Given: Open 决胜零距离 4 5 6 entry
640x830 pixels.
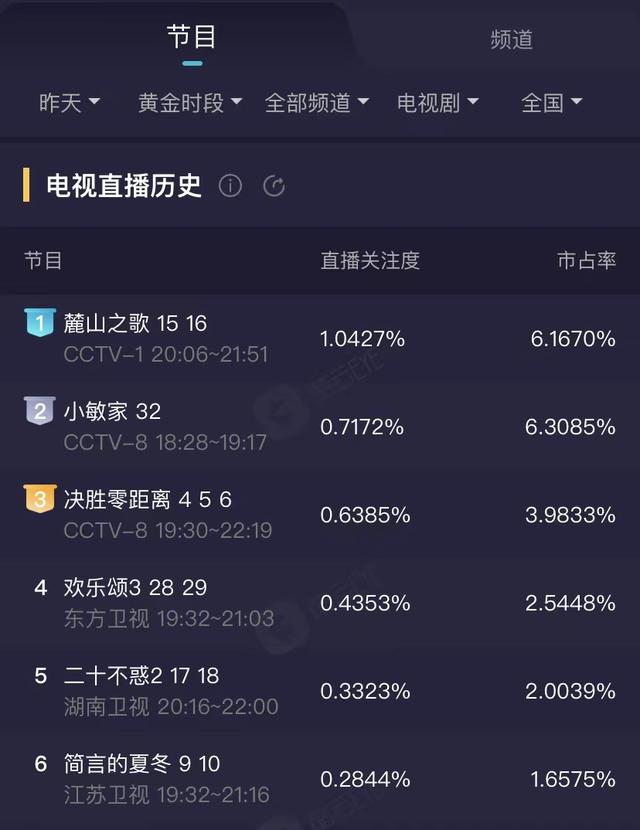Looking at the screenshot, I should [148, 499].
